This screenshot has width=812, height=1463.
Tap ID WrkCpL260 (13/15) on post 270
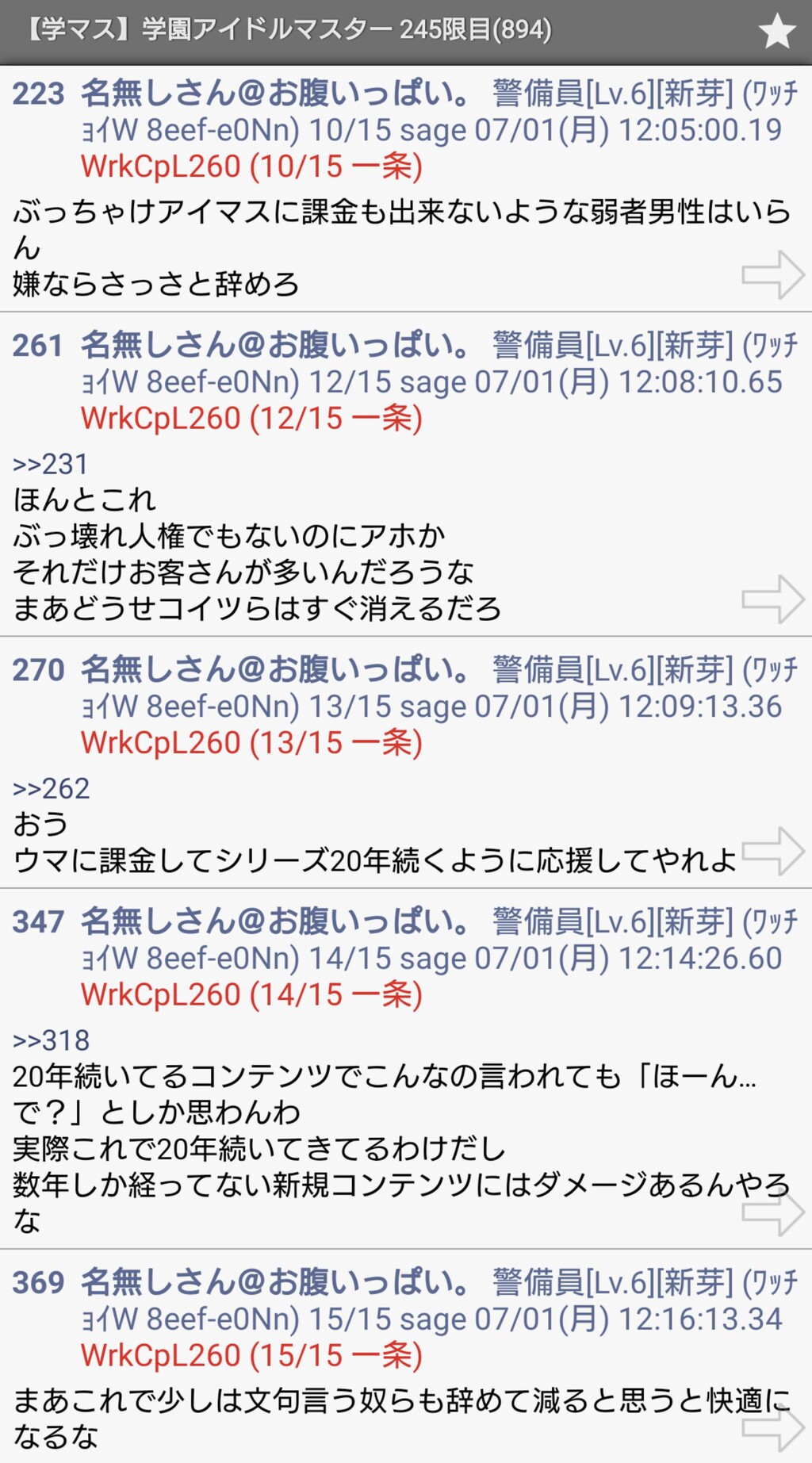(x=251, y=743)
